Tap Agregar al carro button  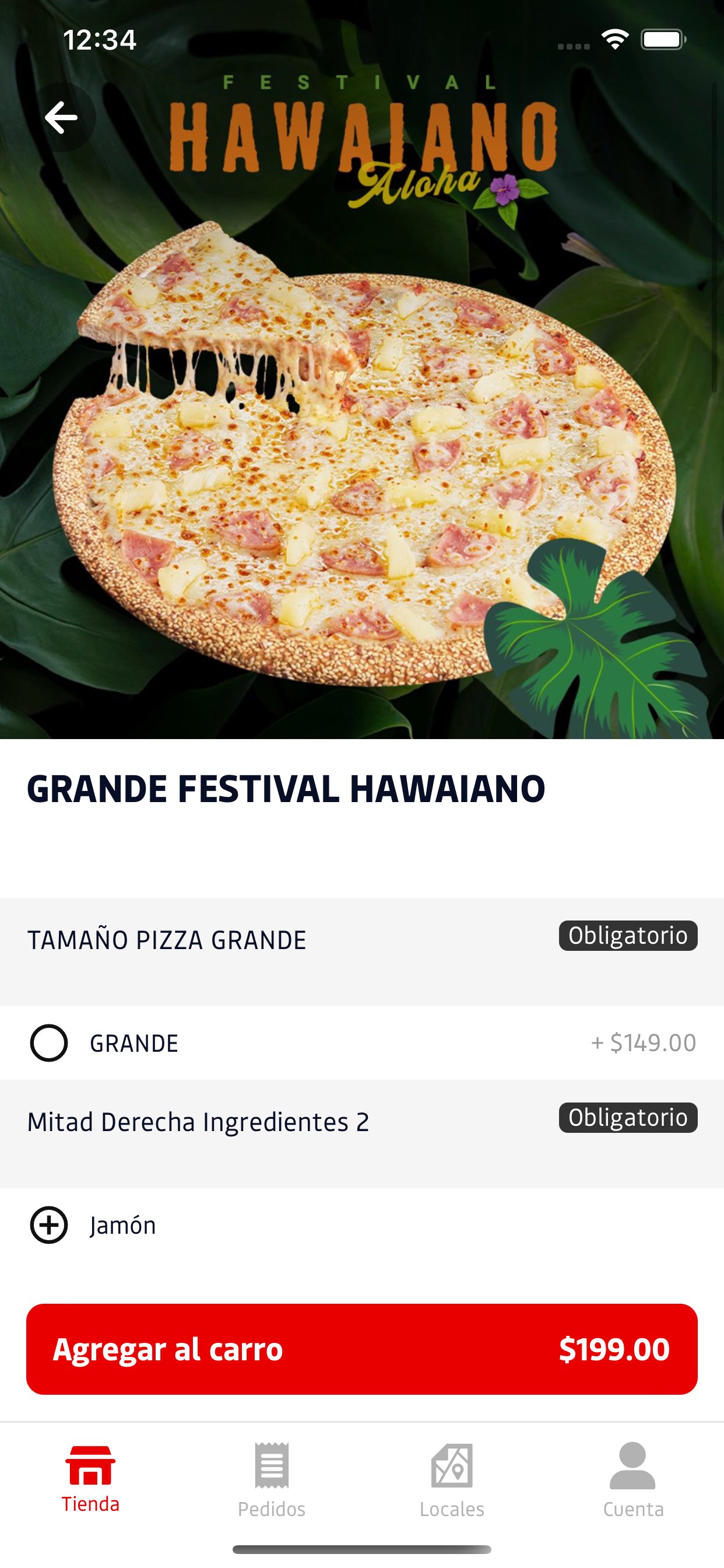pyautogui.click(x=361, y=1349)
